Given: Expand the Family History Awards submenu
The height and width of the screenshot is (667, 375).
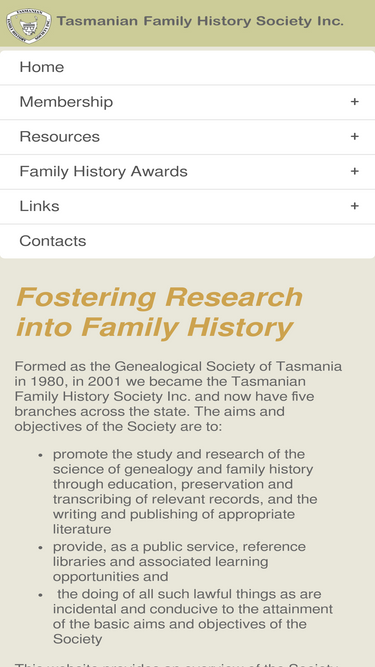Looking at the screenshot, I should (355, 171).
